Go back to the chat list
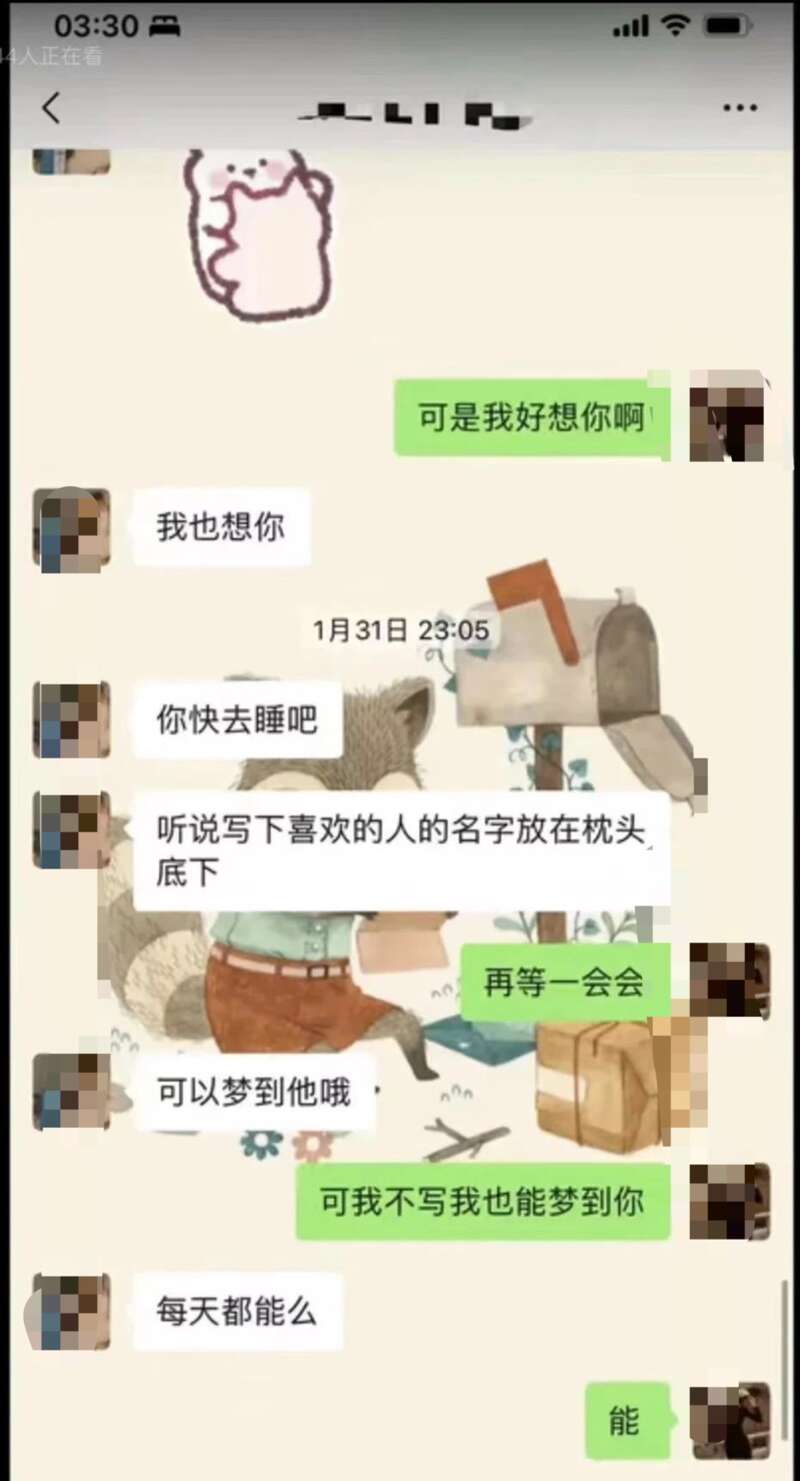The width and height of the screenshot is (800, 1481). coord(51,108)
